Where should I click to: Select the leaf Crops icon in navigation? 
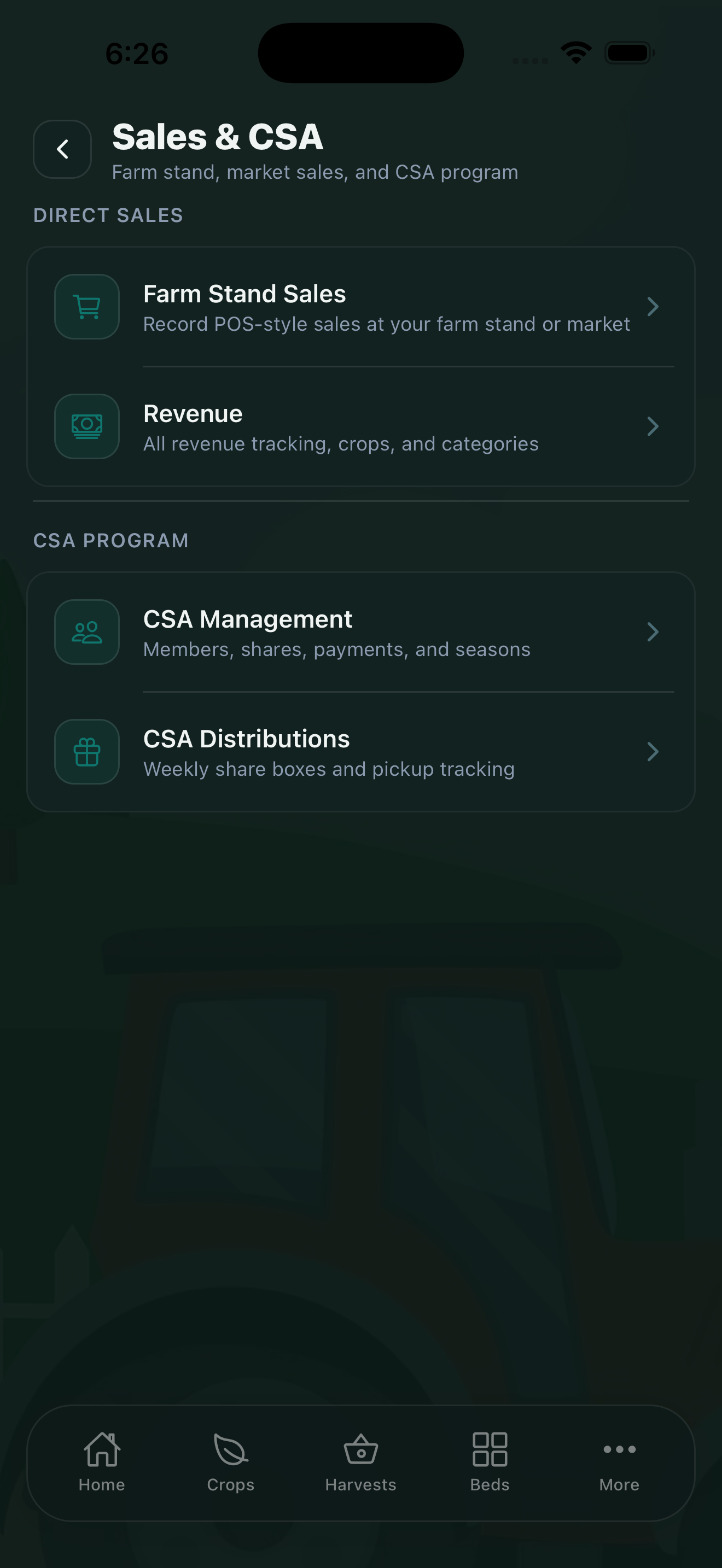[230, 1450]
